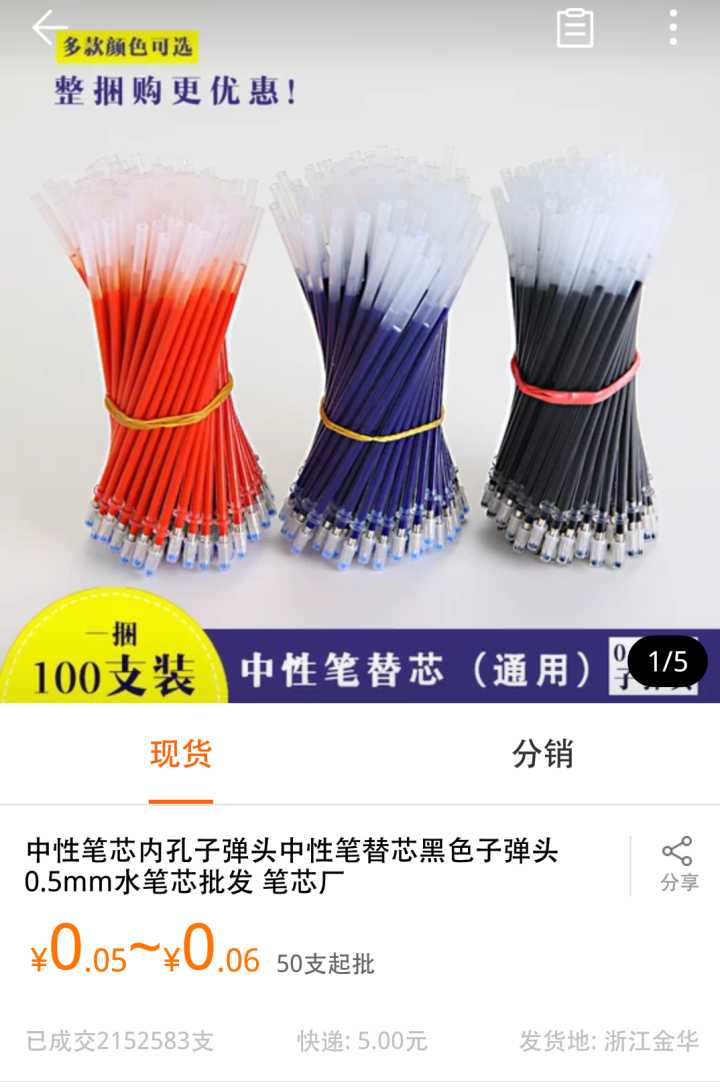Switch to the 分销 tab
This screenshot has width=720, height=1092.
[x=542, y=754]
